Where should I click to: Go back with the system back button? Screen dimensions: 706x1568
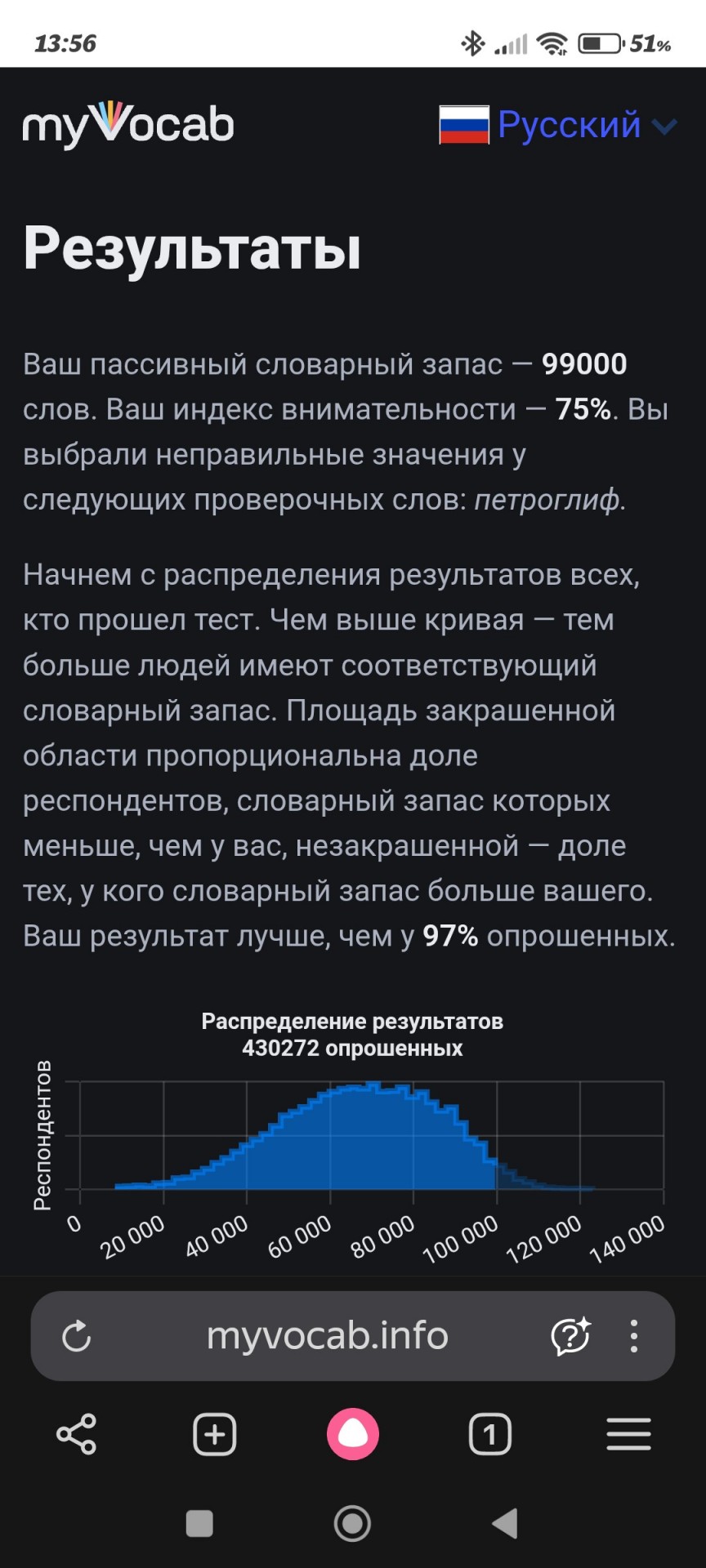point(505,1523)
